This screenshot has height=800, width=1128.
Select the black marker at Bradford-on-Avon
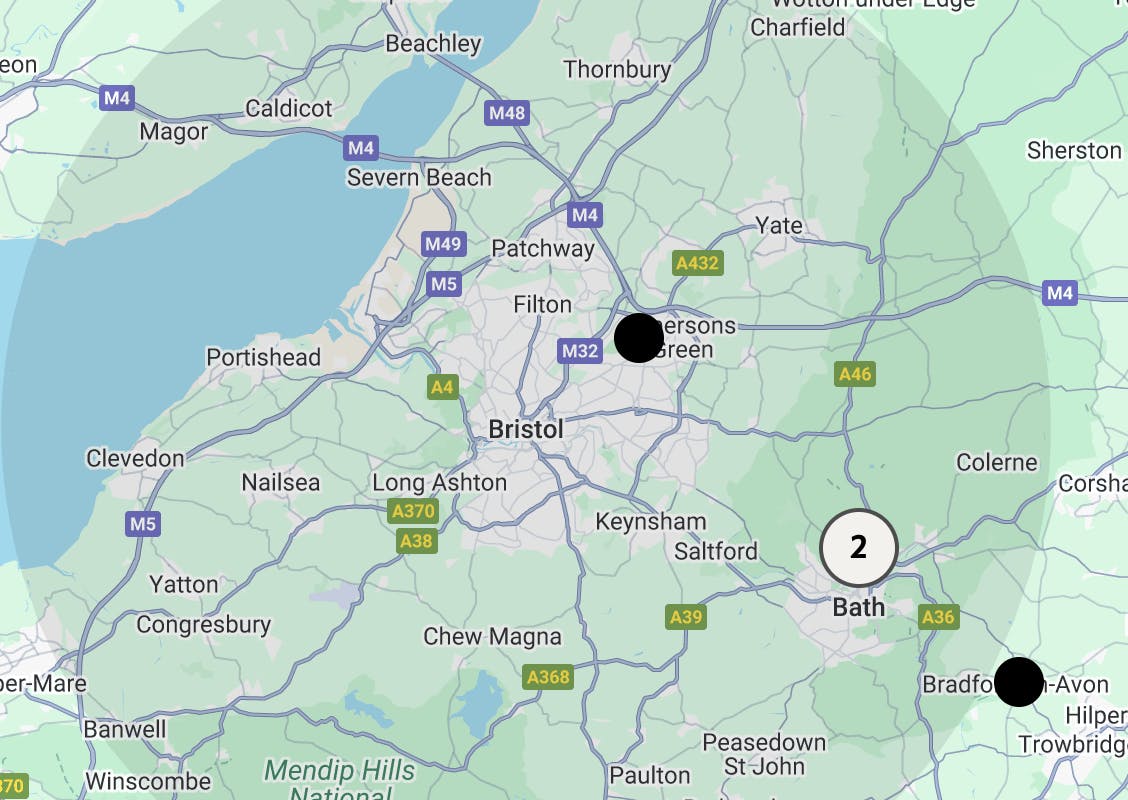(x=1019, y=681)
